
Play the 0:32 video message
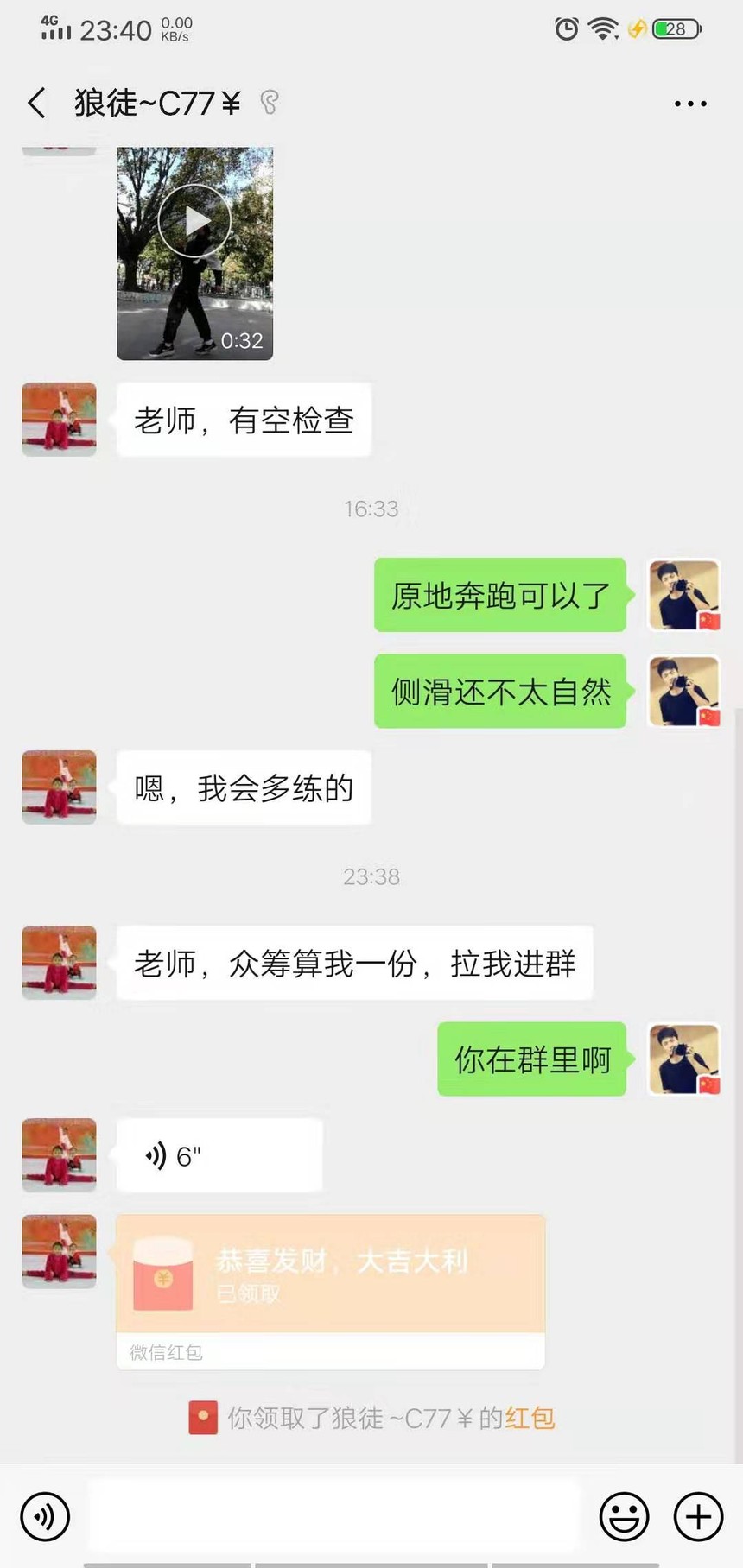pyautogui.click(x=195, y=252)
